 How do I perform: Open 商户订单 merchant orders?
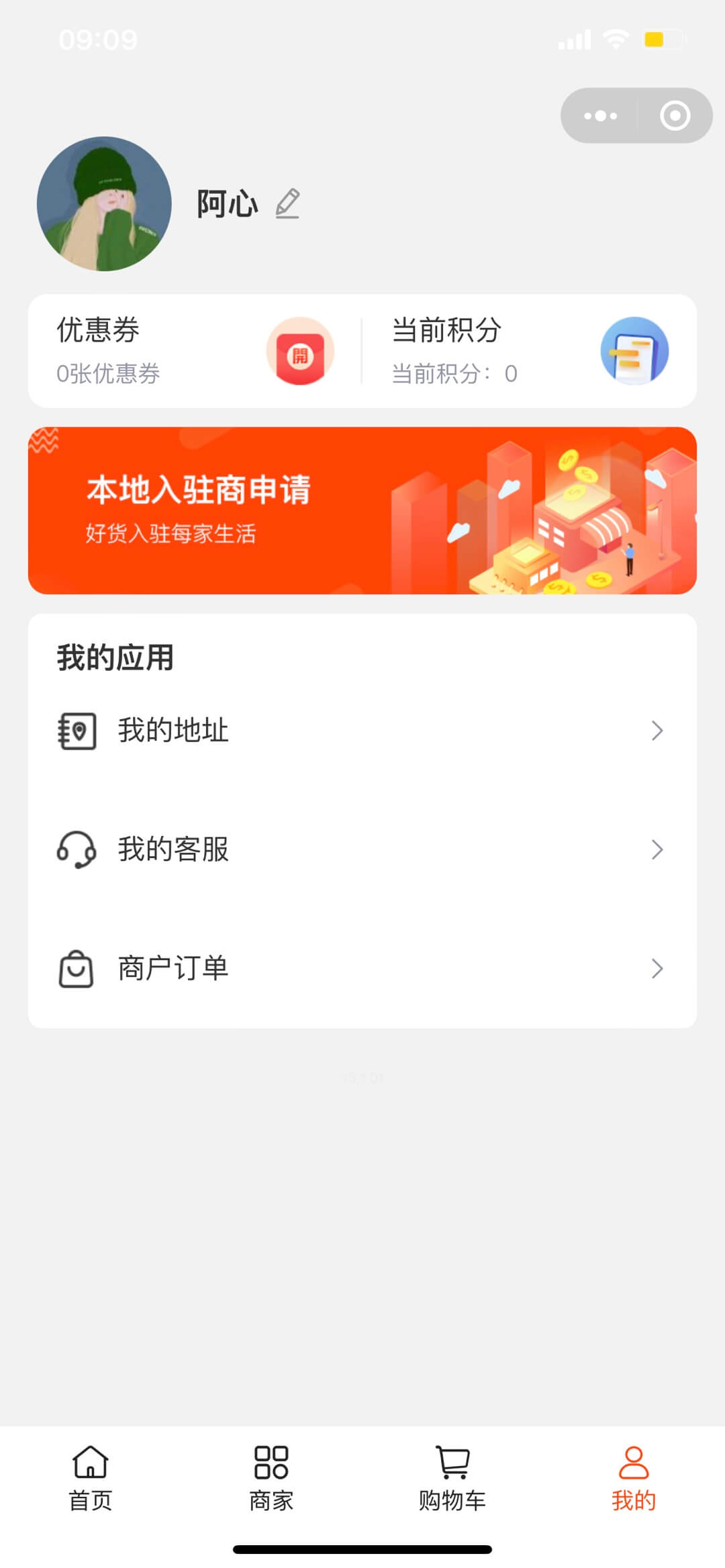click(362, 968)
